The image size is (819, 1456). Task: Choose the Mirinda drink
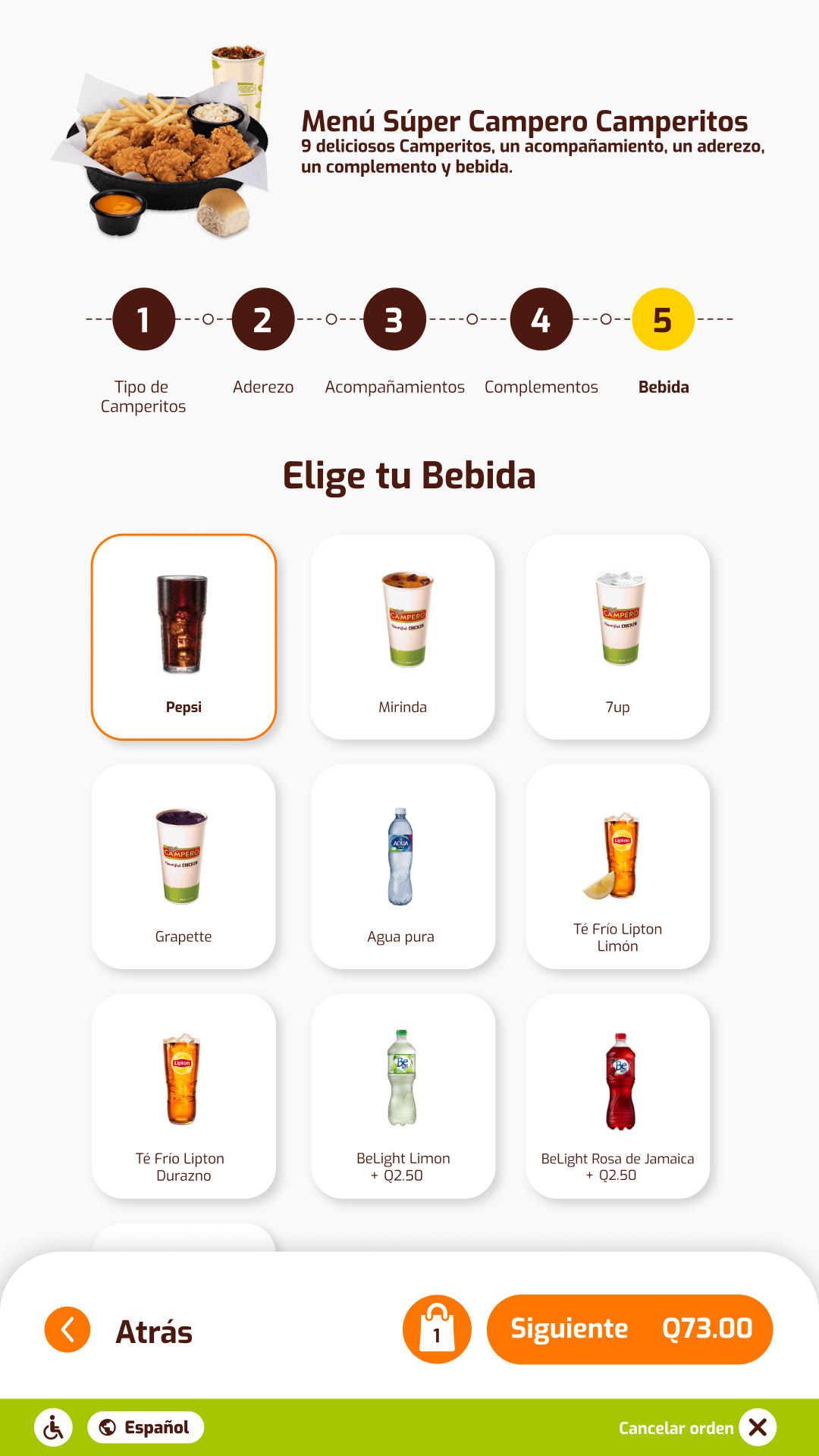pyautogui.click(x=403, y=637)
